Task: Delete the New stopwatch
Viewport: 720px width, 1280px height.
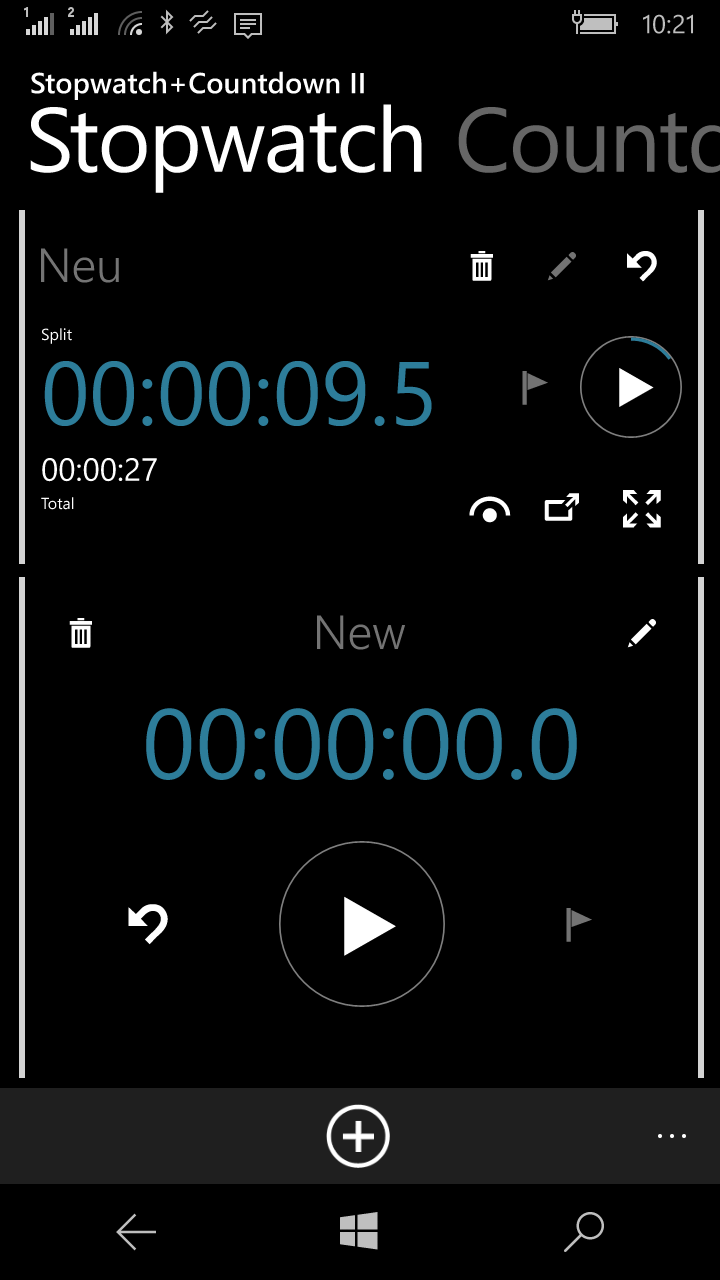Action: (x=81, y=633)
